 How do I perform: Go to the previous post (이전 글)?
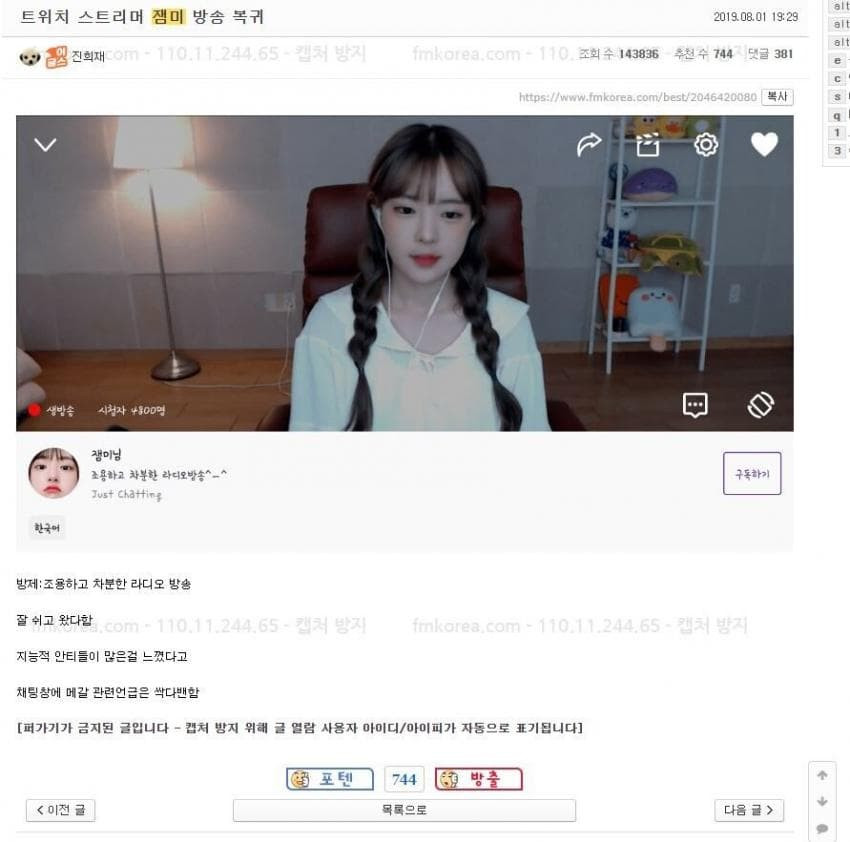[60, 810]
